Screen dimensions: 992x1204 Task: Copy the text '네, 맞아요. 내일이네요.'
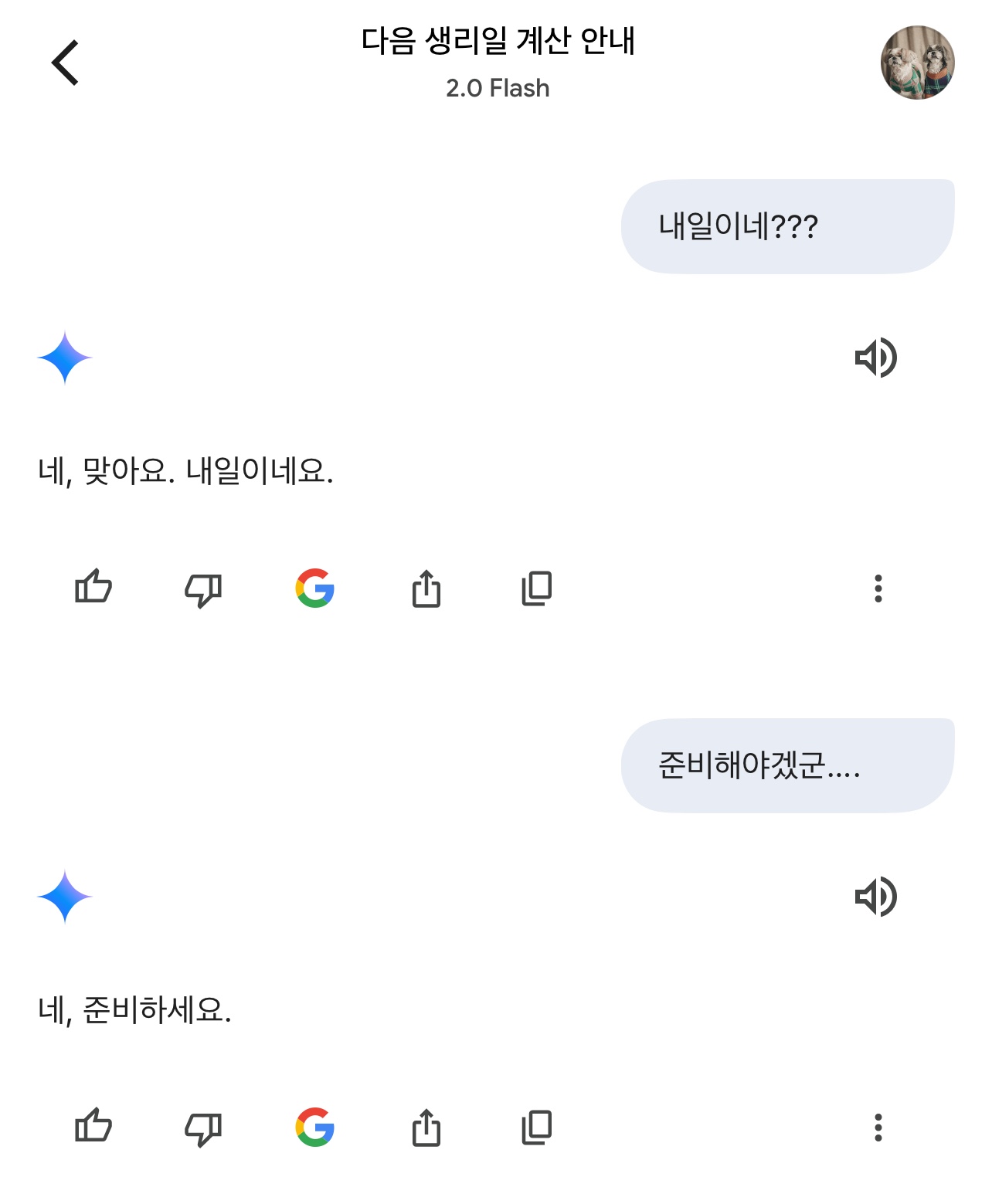point(537,589)
